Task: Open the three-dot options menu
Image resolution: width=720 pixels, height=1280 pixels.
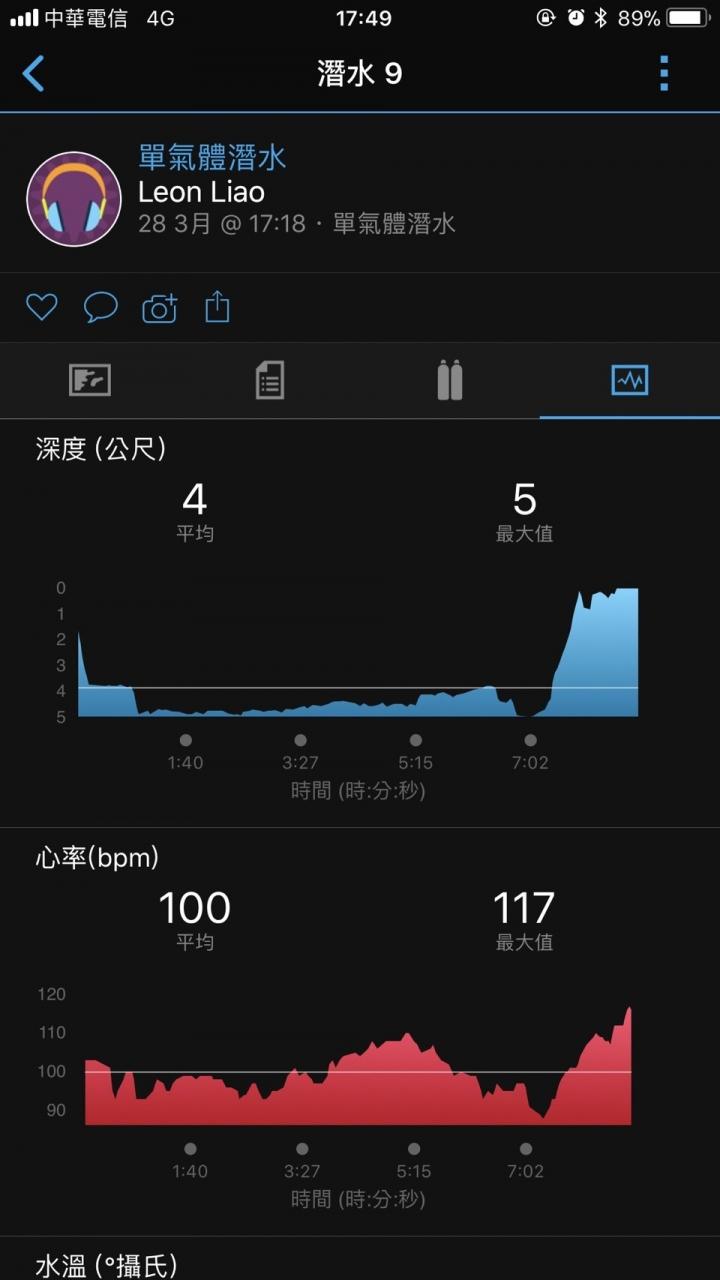Action: pos(663,74)
